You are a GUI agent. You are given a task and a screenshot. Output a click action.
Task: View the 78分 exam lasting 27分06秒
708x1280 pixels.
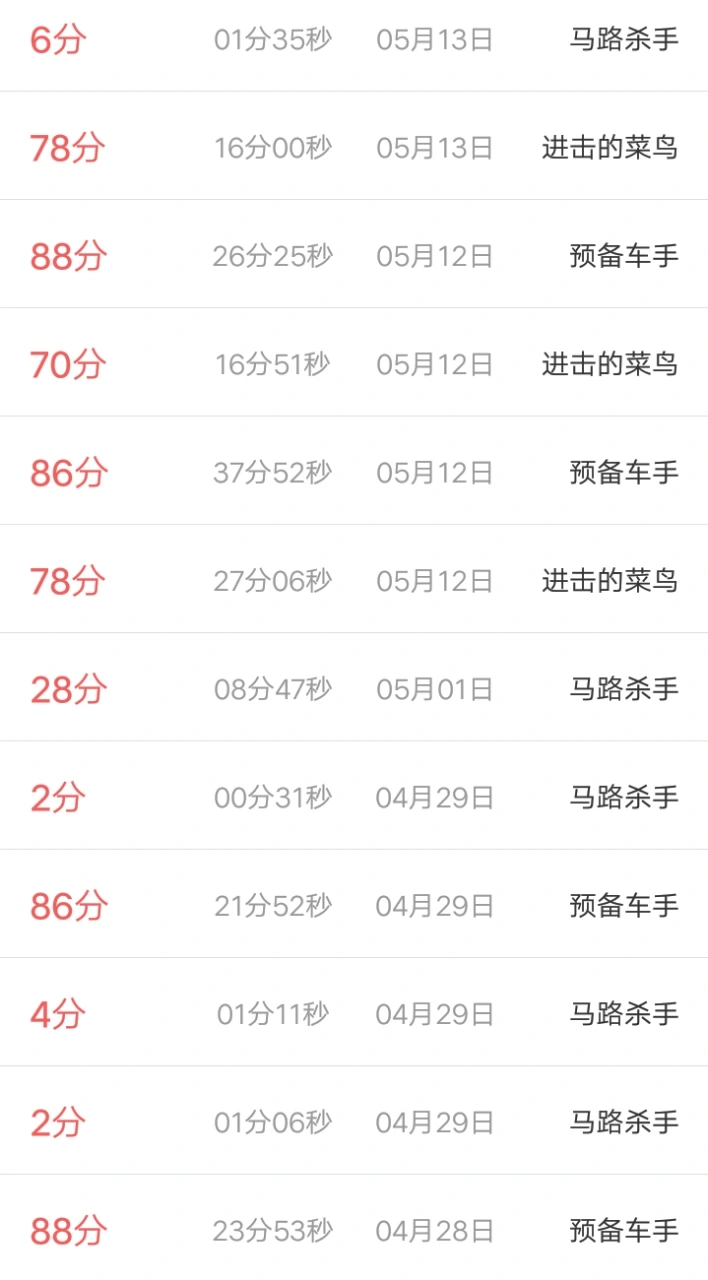[x=354, y=580]
